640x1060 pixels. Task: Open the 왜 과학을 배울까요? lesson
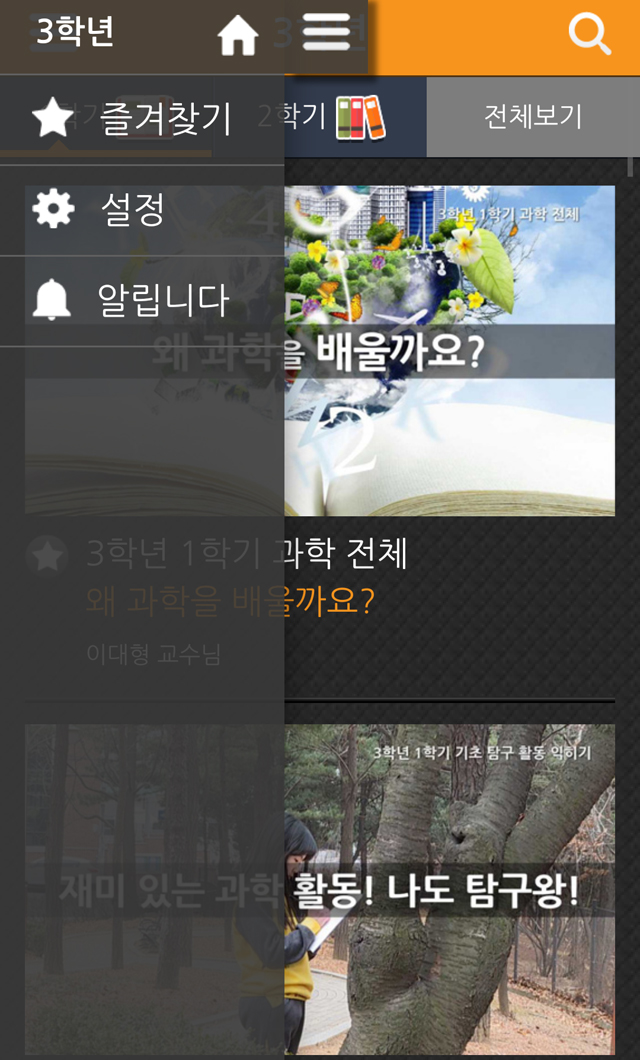(450, 350)
